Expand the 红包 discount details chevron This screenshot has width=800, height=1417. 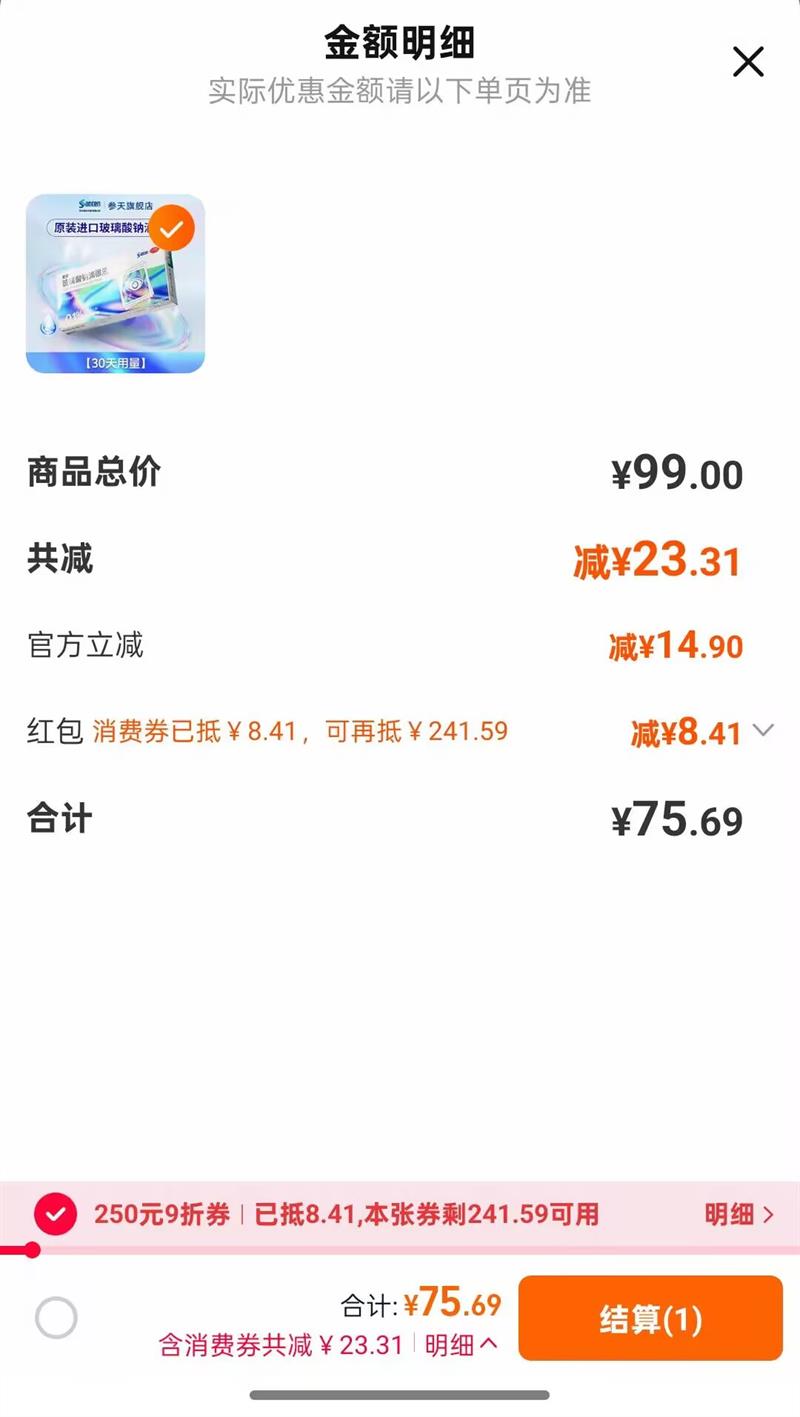pos(763,731)
